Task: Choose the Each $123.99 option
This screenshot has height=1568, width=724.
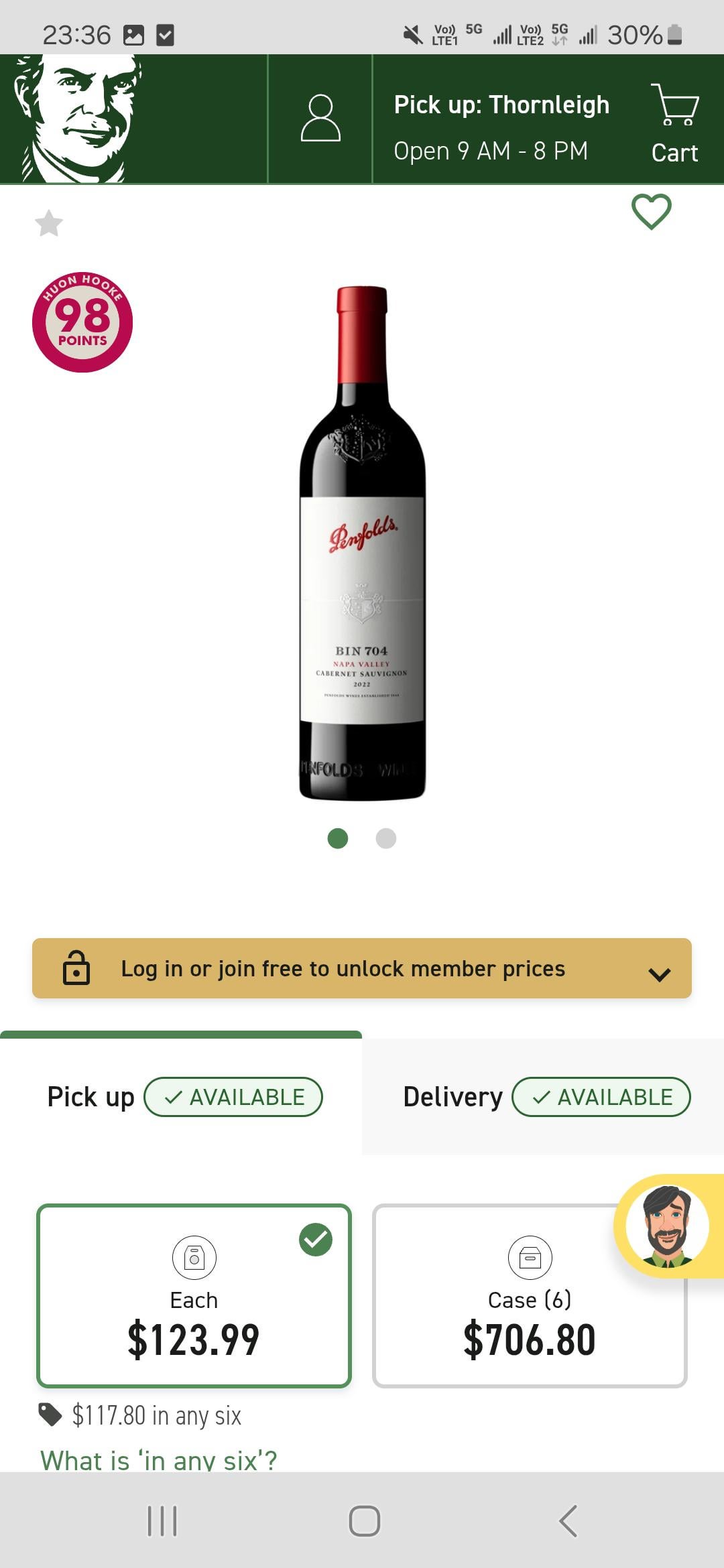Action: (x=194, y=1296)
